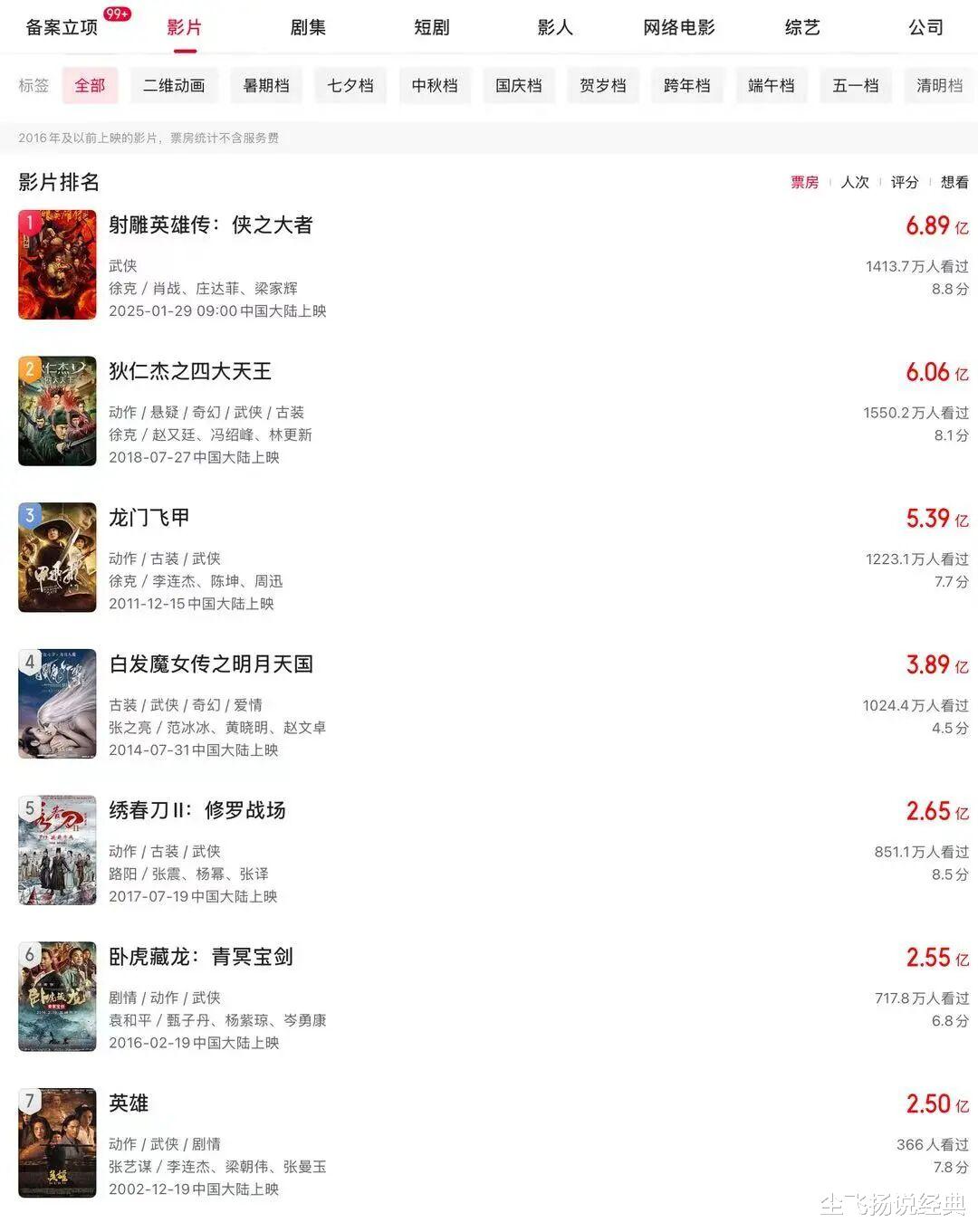Viewport: 978px width, 1232px height.
Task: Switch to the 短剧 tab
Action: 431,27
